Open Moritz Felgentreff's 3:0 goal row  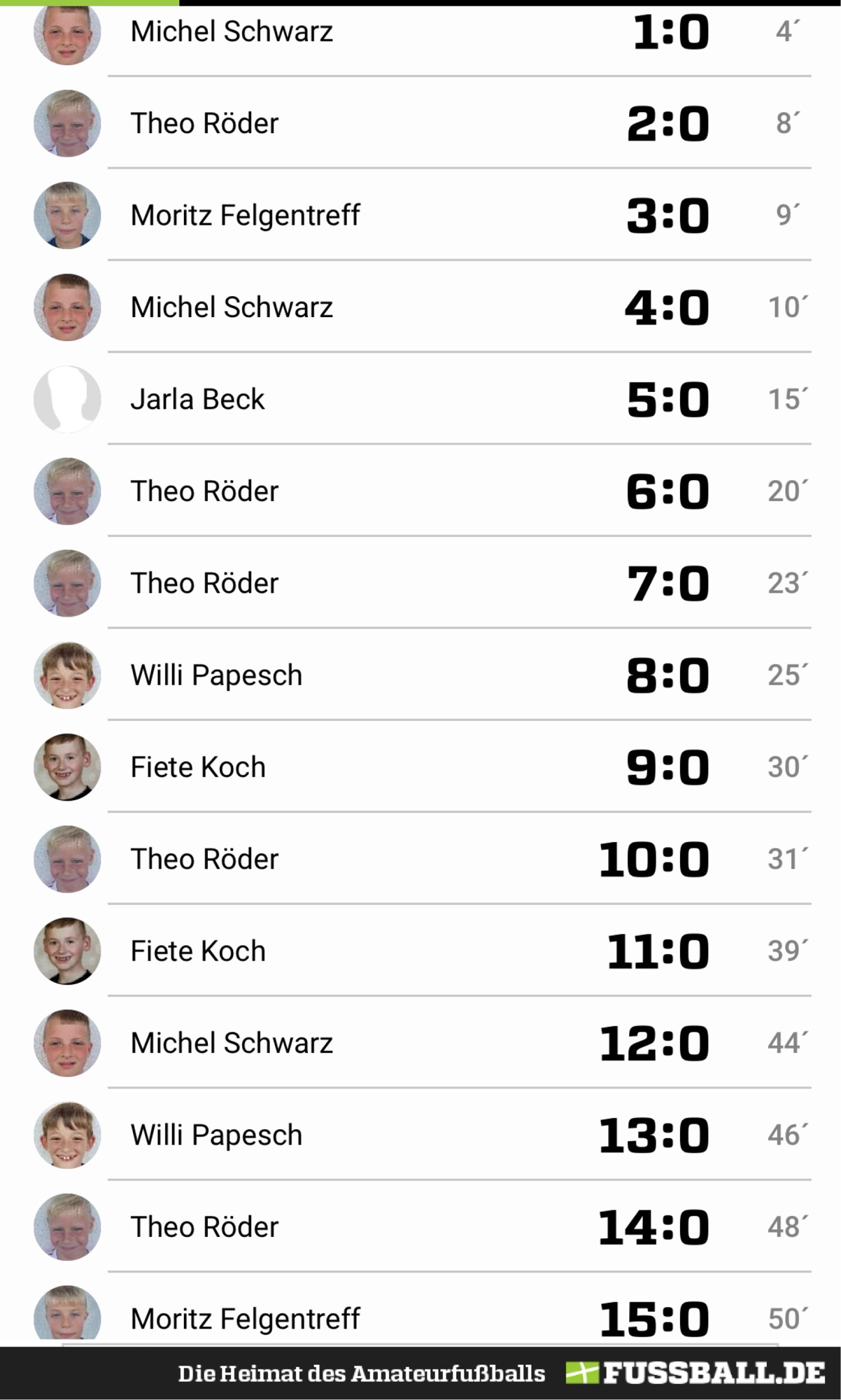click(x=420, y=215)
